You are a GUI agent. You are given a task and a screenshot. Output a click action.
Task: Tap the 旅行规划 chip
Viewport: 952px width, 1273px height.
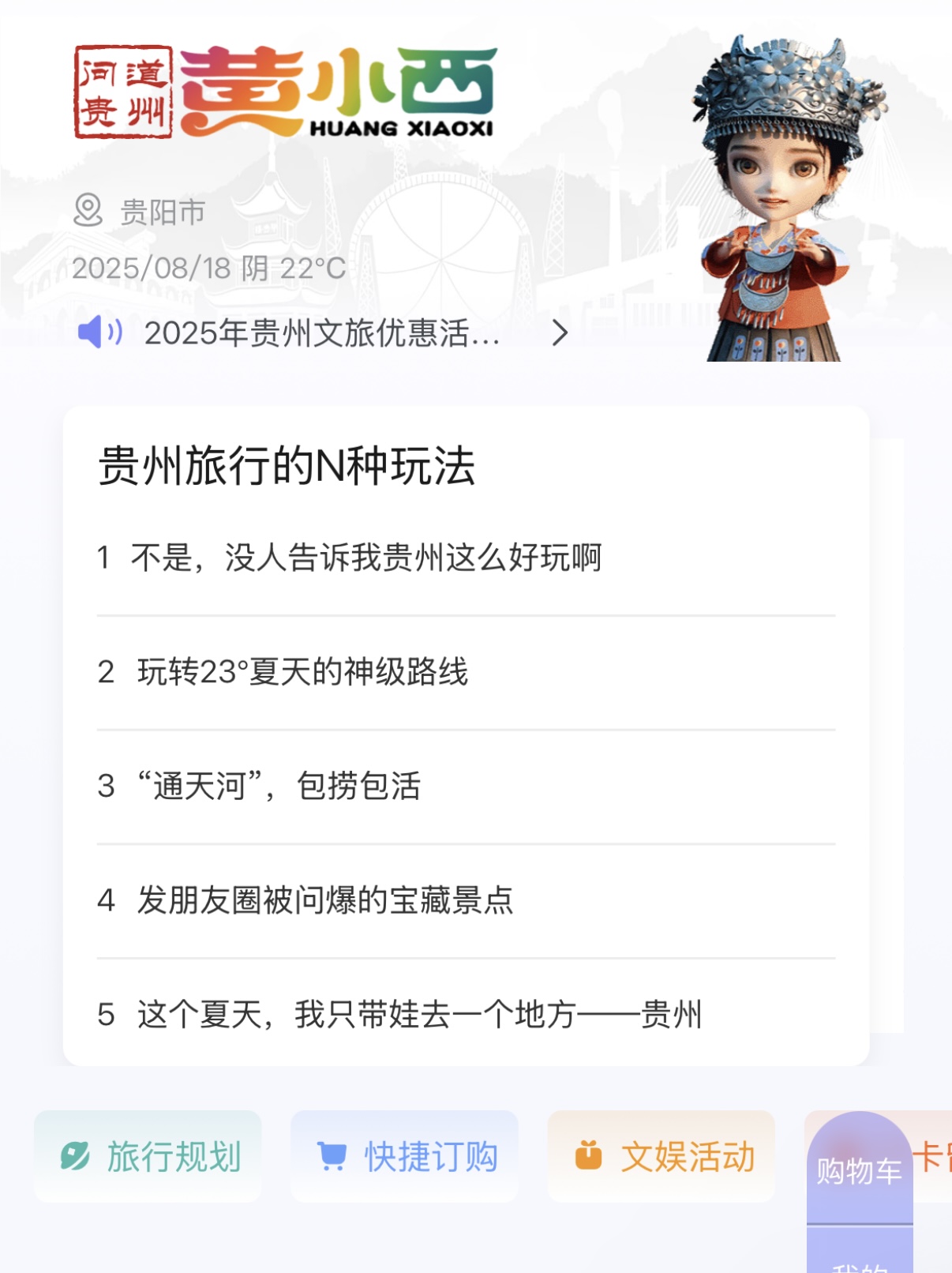[148, 1156]
